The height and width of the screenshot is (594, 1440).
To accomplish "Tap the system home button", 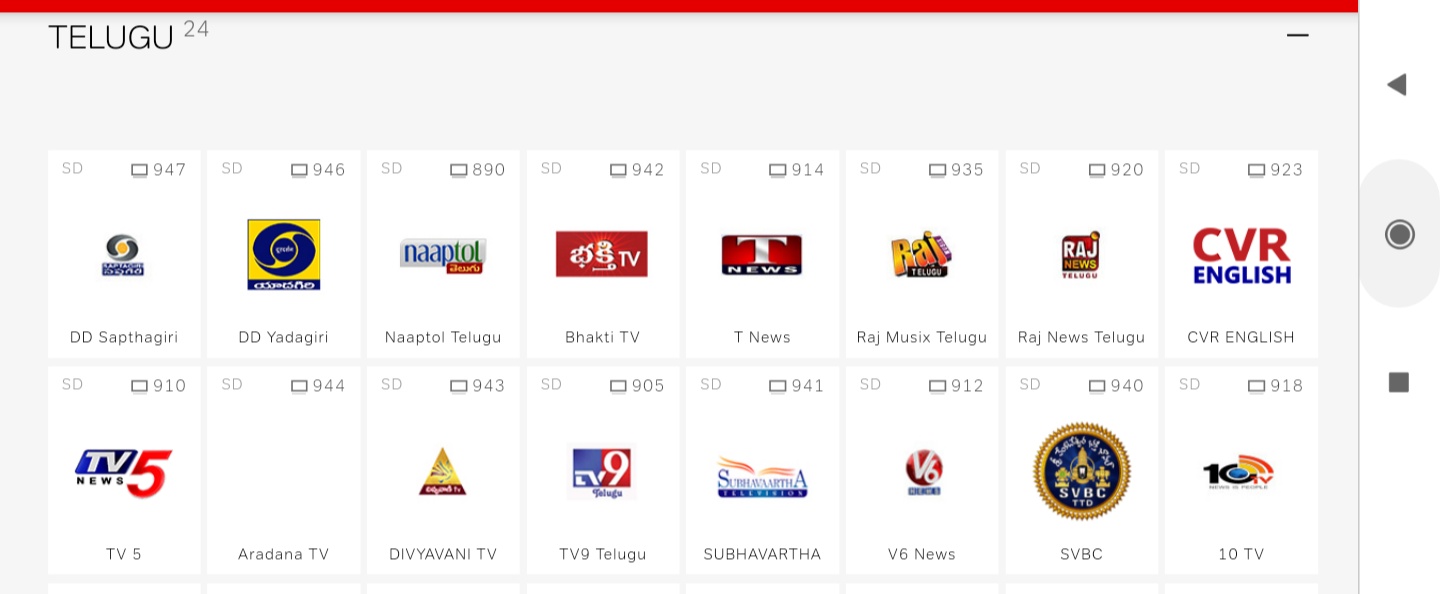I will [x=1399, y=235].
